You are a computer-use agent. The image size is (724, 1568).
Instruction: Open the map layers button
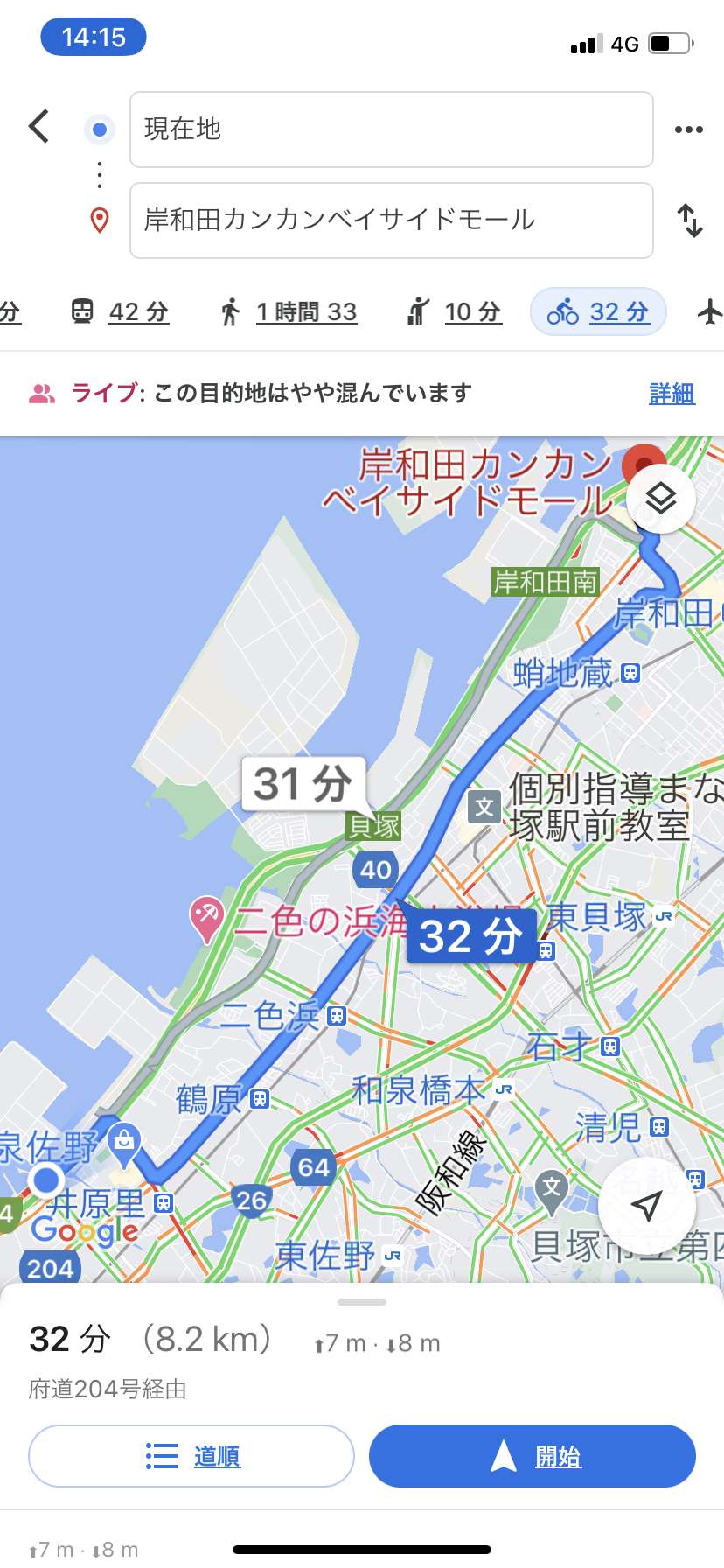pyautogui.click(x=661, y=499)
